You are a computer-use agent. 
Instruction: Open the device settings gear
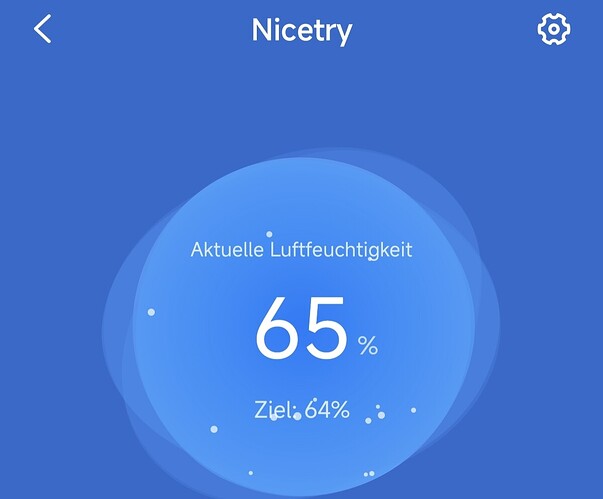coord(552,30)
